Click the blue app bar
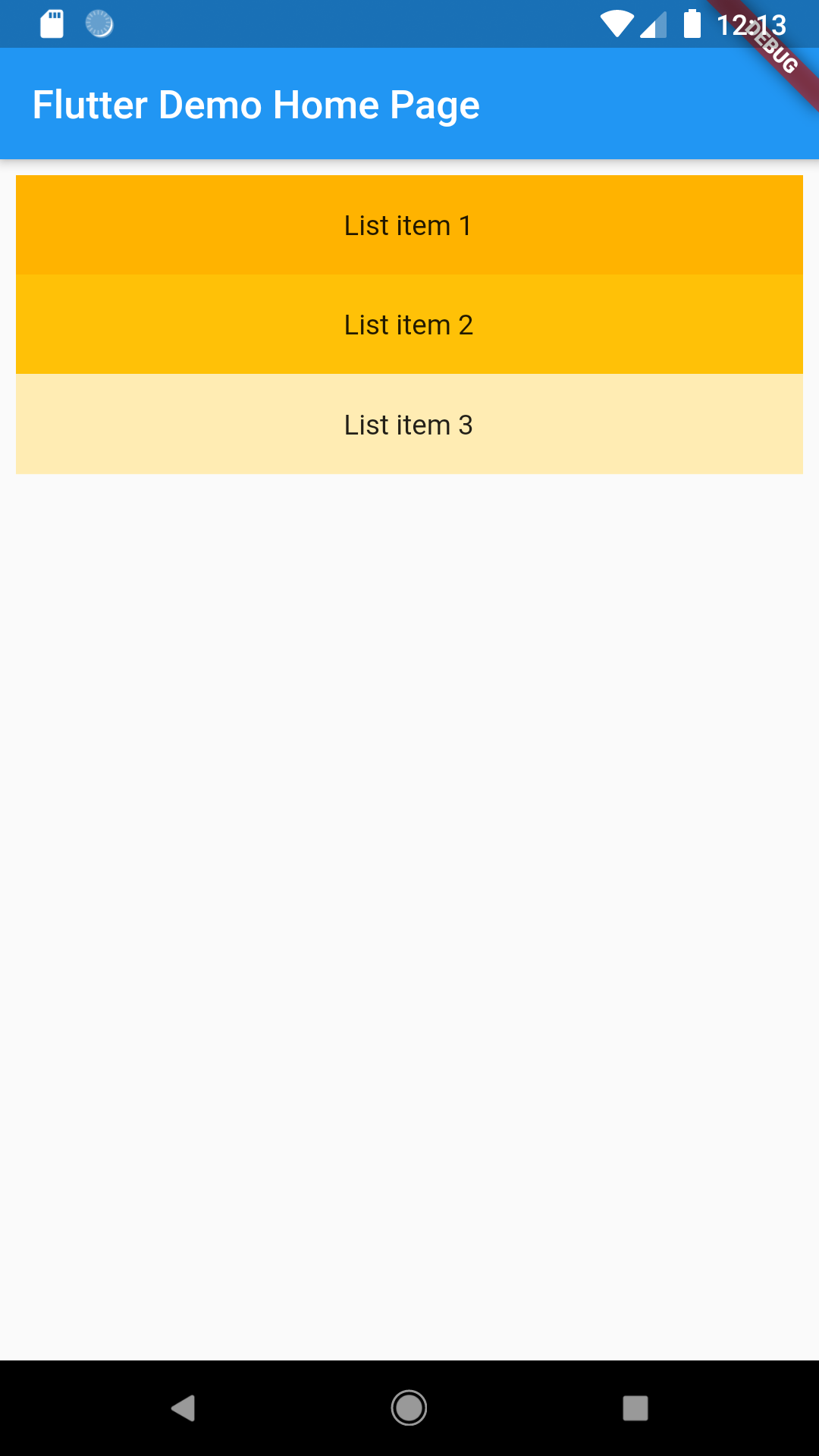 409,104
